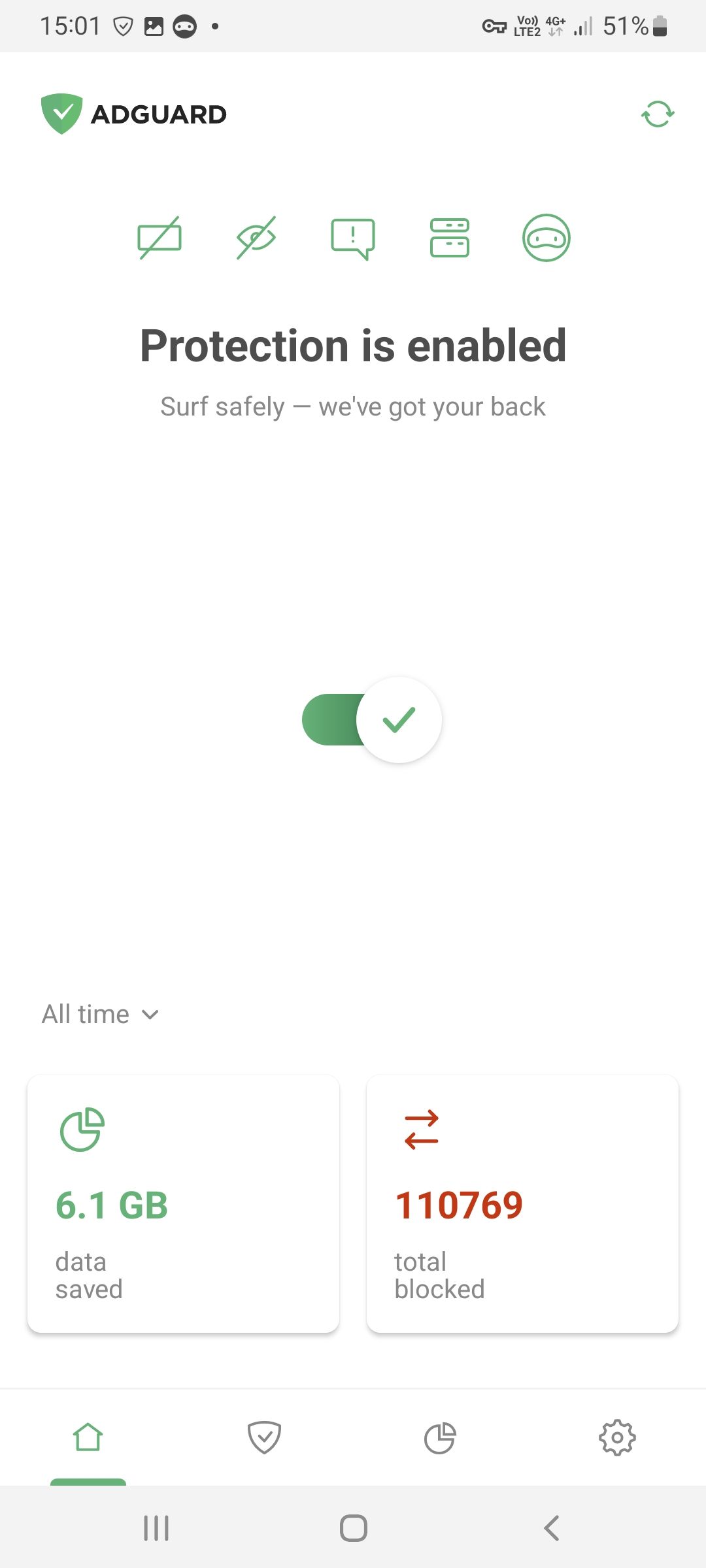
Task: Open the recent apps overview
Action: click(x=156, y=1528)
